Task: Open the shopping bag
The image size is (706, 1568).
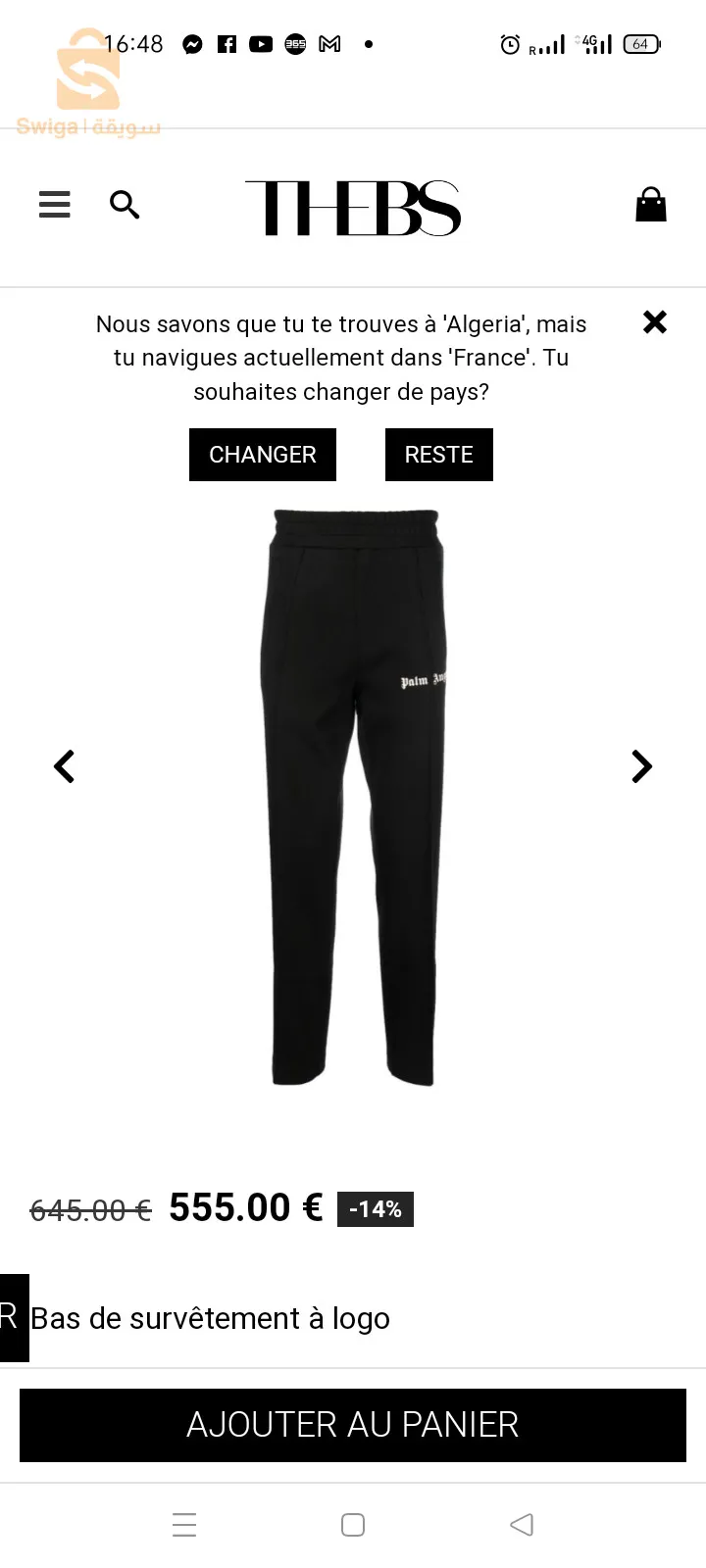Action: (x=651, y=204)
